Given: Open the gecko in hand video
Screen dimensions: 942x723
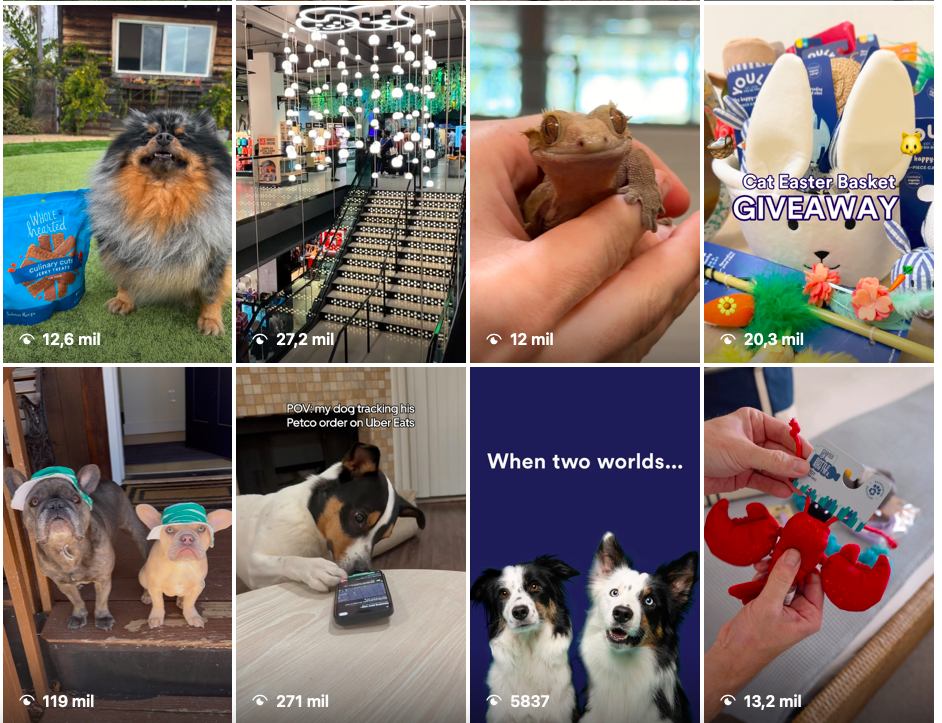Looking at the screenshot, I should (584, 184).
